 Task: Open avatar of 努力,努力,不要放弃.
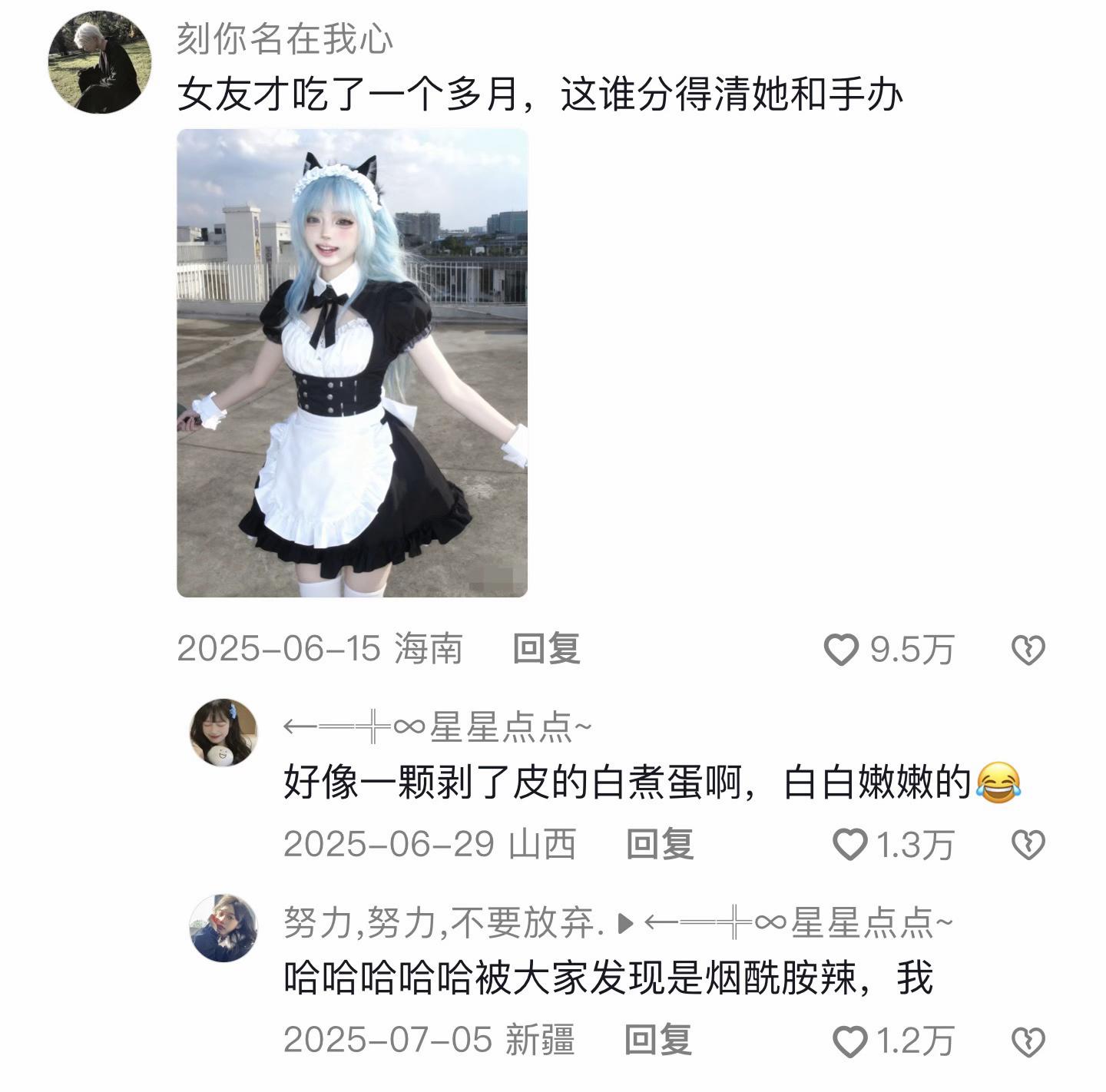click(224, 928)
